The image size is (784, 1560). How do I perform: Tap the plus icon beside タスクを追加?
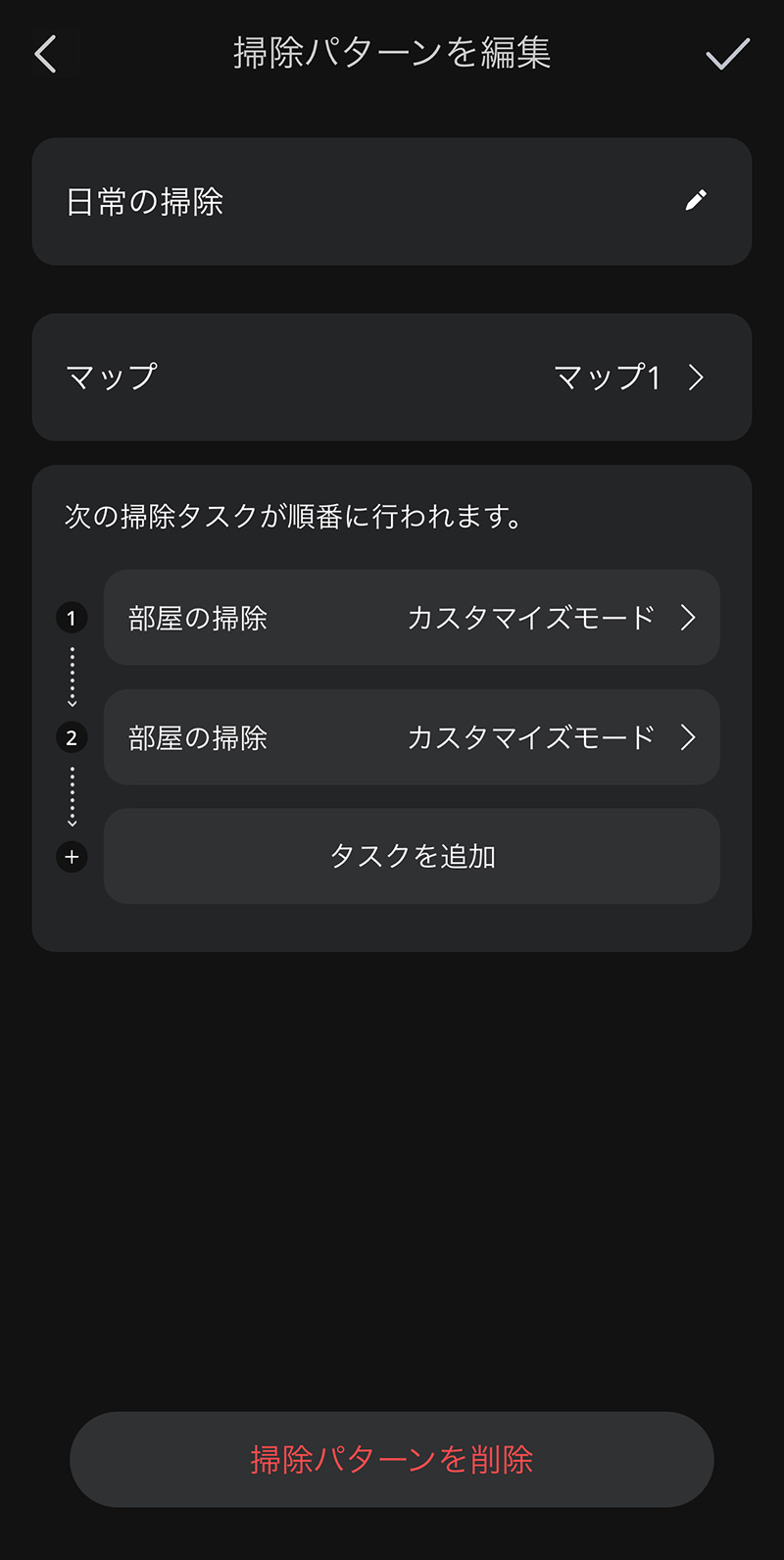(x=72, y=857)
